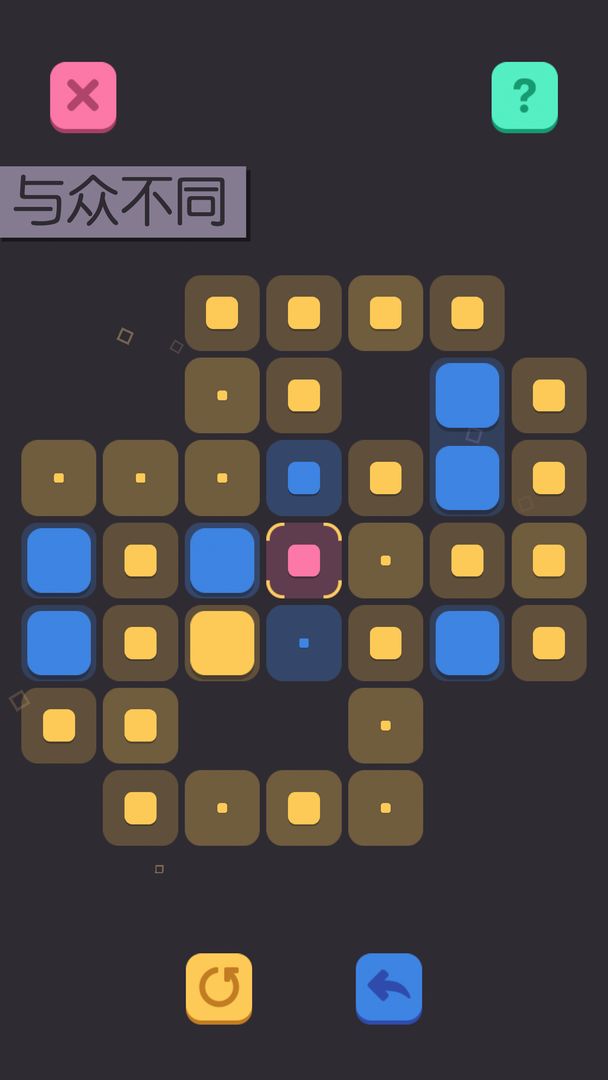608x1080 pixels.
Task: Open the green question mark help
Action: pyautogui.click(x=524, y=96)
